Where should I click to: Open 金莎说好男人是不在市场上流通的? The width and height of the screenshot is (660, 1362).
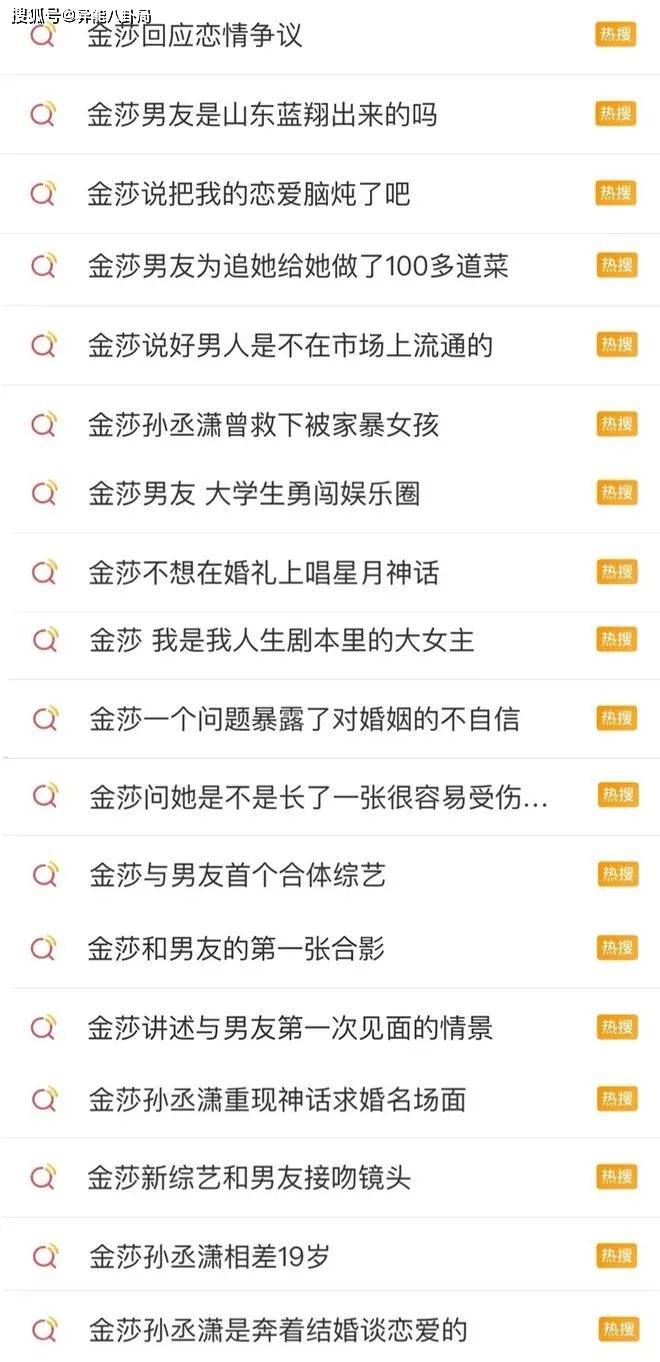(330, 346)
